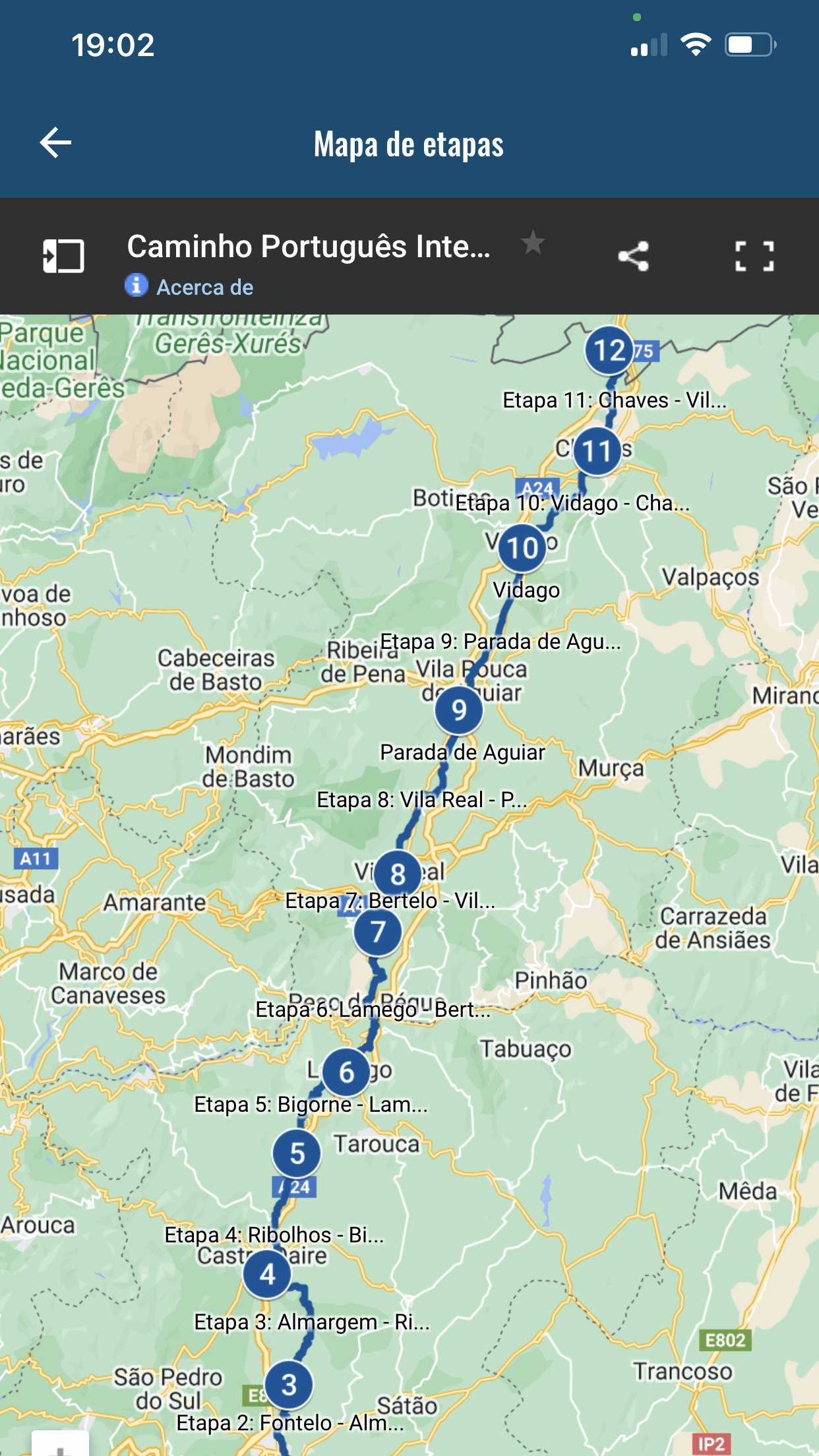Select stage marker 9 at Parada de Aguiar
Viewport: 819px width, 1456px height.
[459, 710]
